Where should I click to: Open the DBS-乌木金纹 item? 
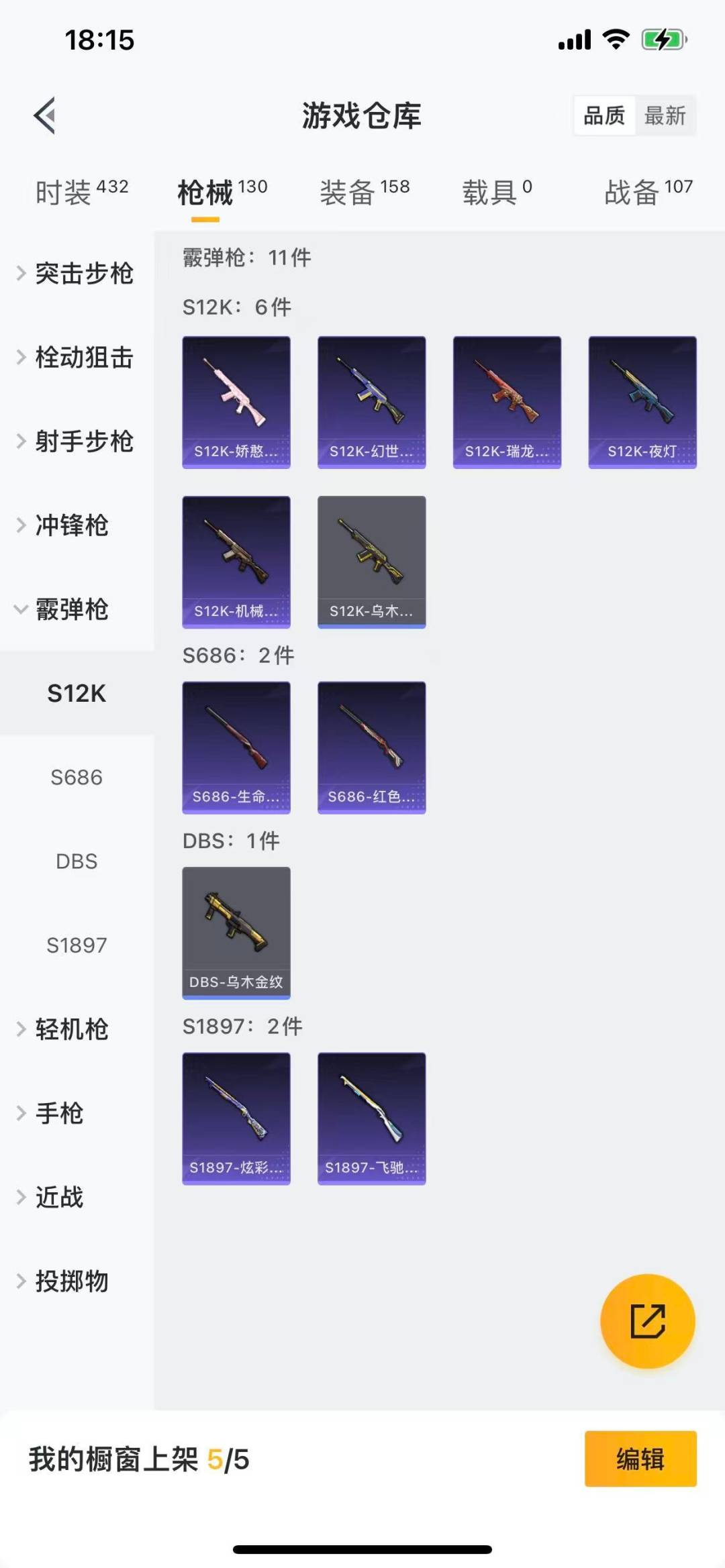coord(236,933)
